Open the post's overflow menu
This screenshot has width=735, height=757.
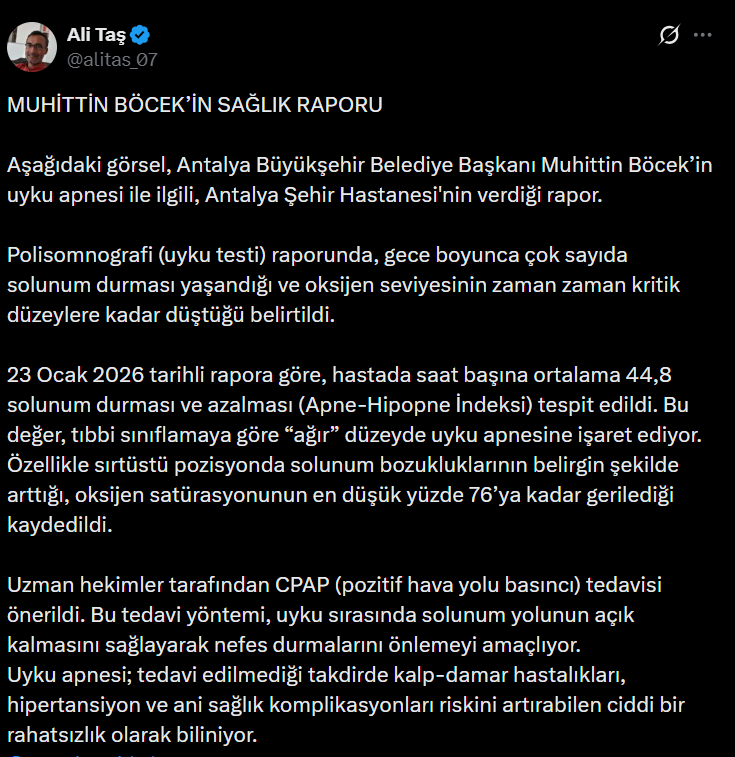[703, 36]
